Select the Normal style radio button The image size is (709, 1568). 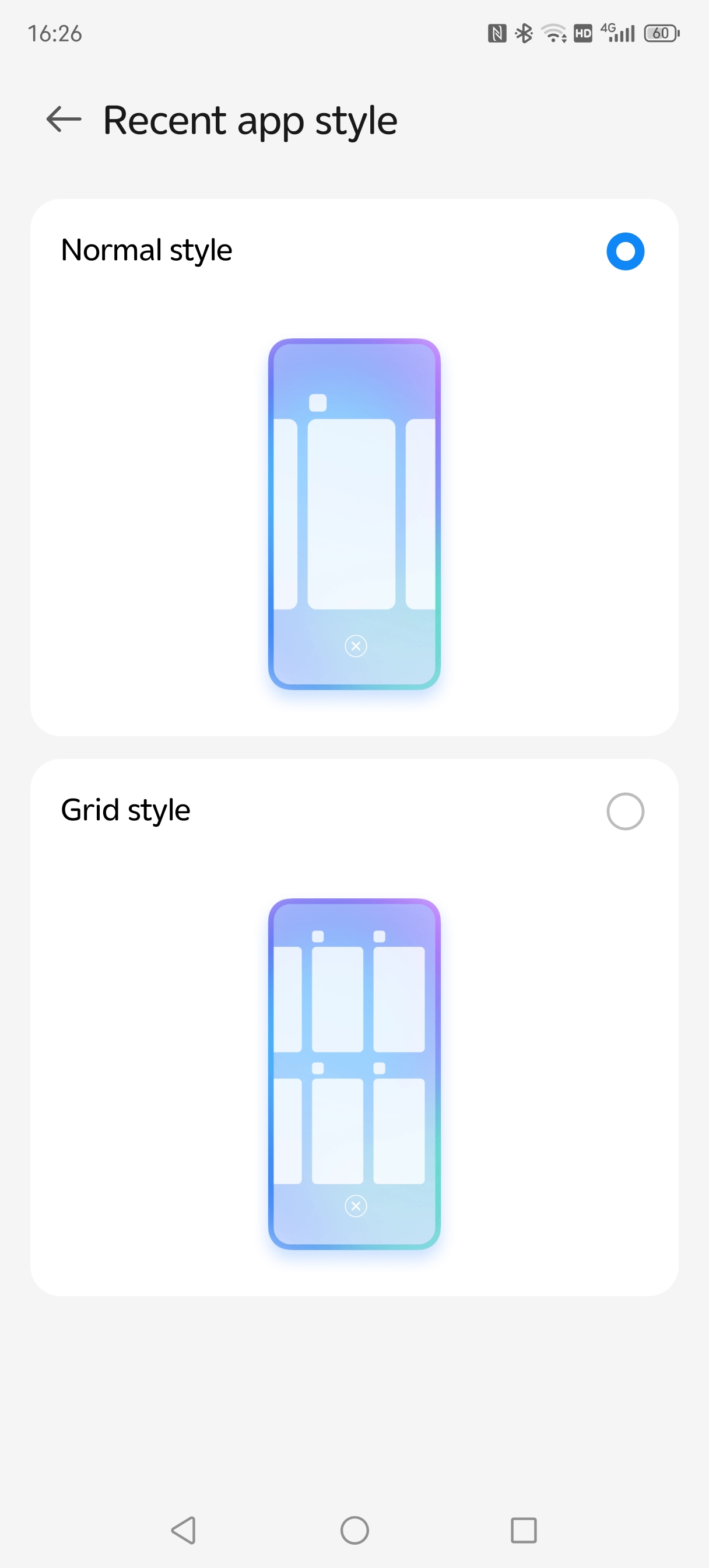tap(625, 251)
